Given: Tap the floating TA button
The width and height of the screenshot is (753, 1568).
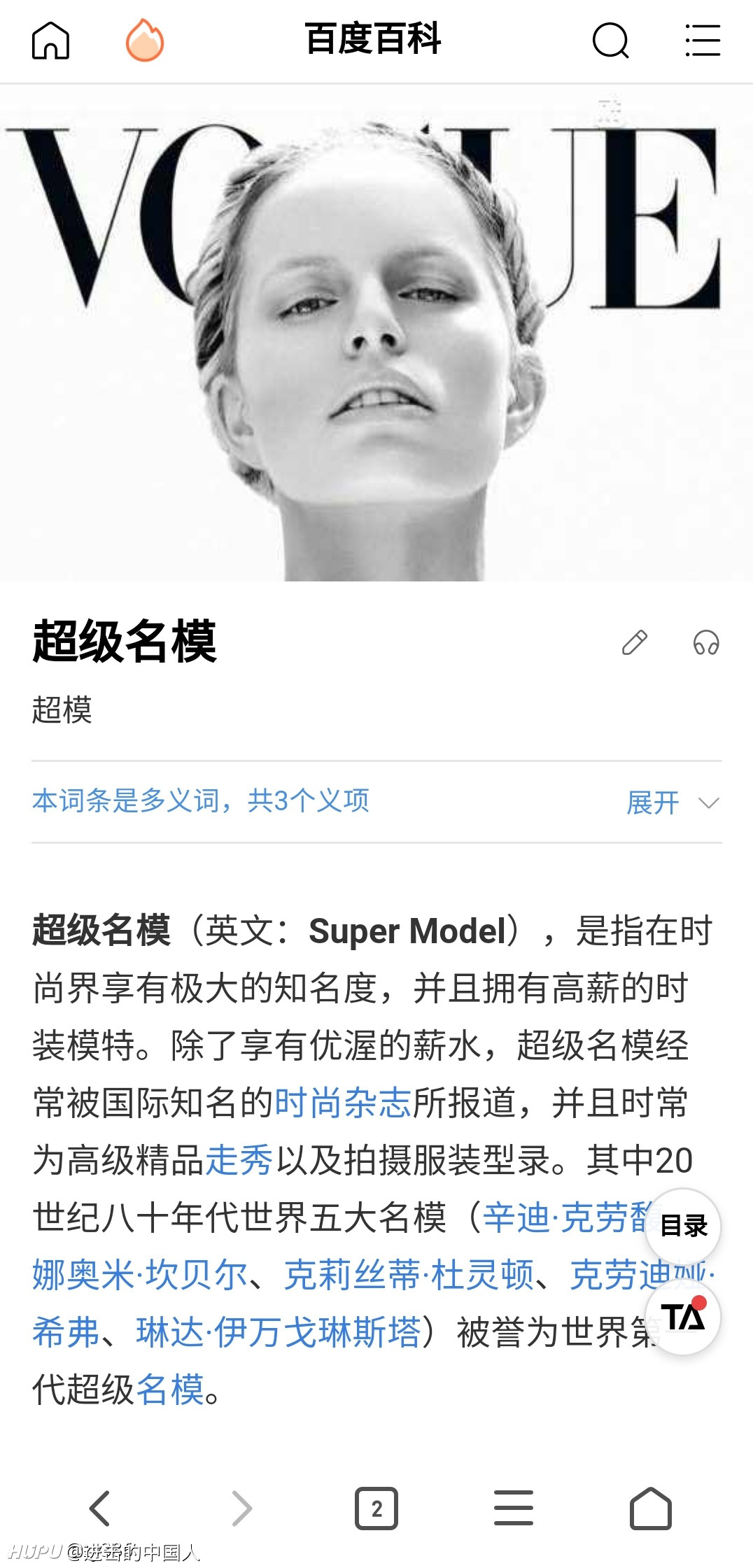Looking at the screenshot, I should point(683,1317).
